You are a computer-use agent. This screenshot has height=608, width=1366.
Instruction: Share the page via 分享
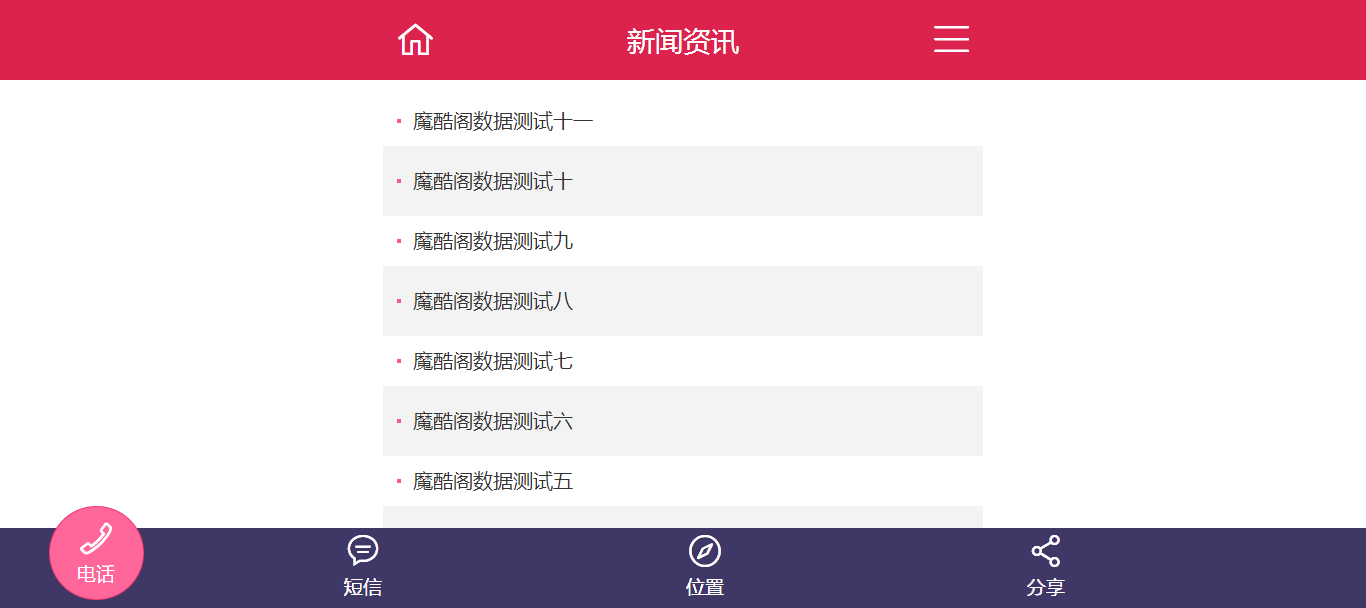(1046, 565)
